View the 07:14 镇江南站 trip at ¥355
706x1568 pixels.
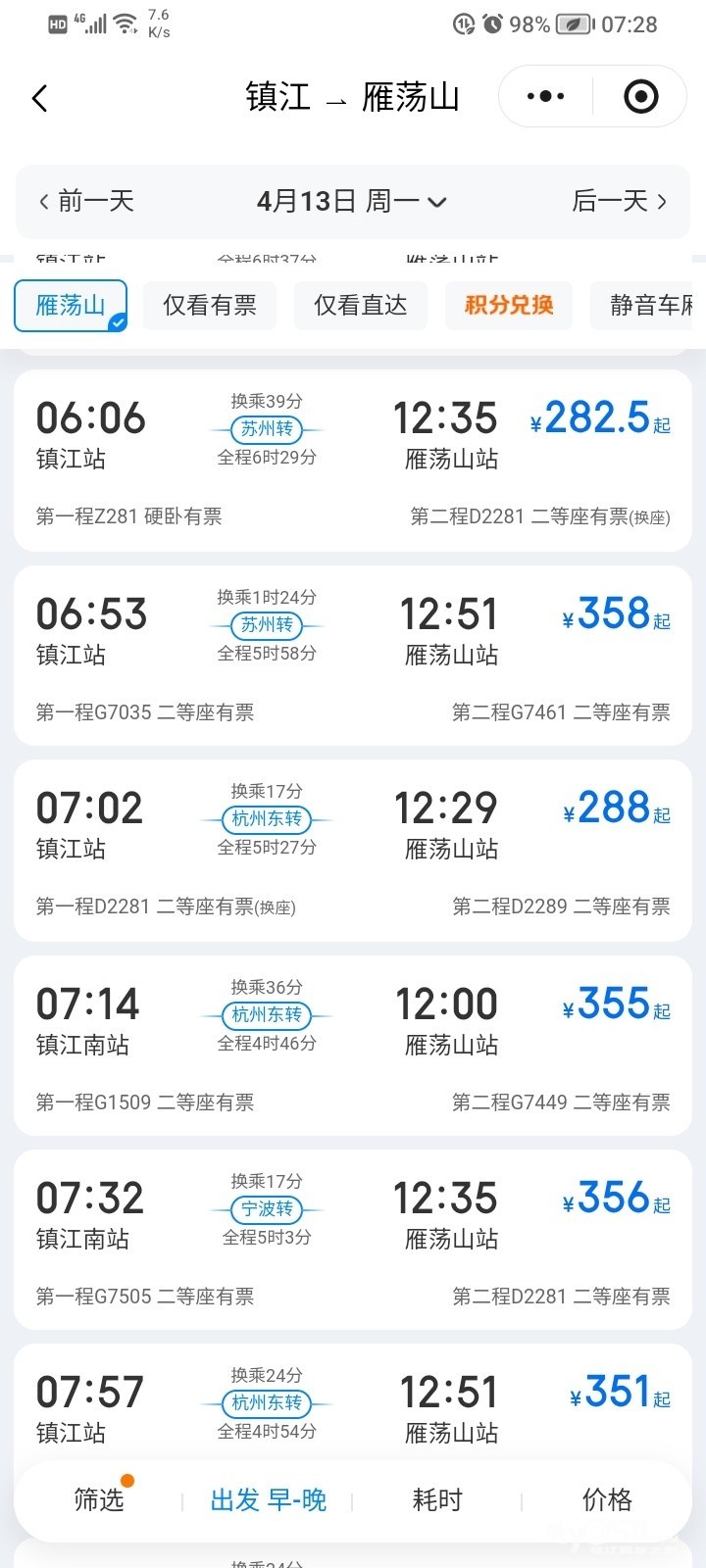pos(353,1045)
